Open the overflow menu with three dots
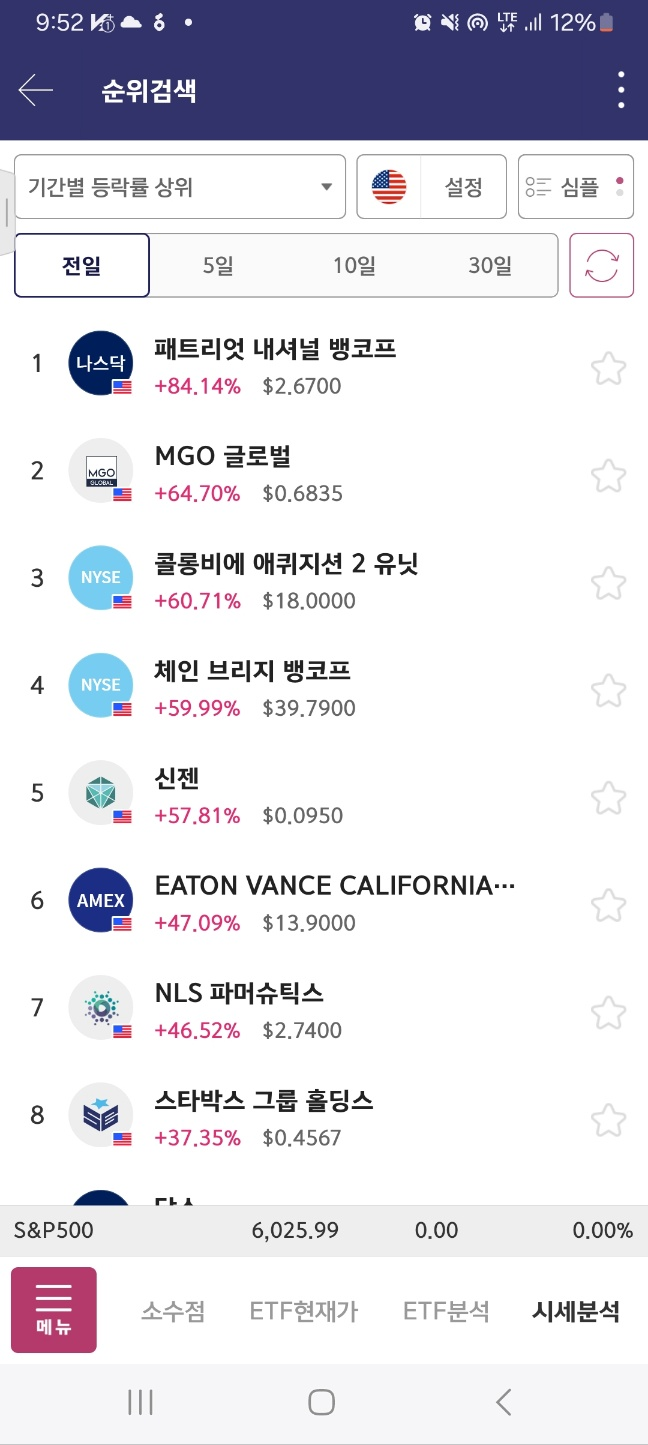The height and width of the screenshot is (1445, 648). [621, 90]
